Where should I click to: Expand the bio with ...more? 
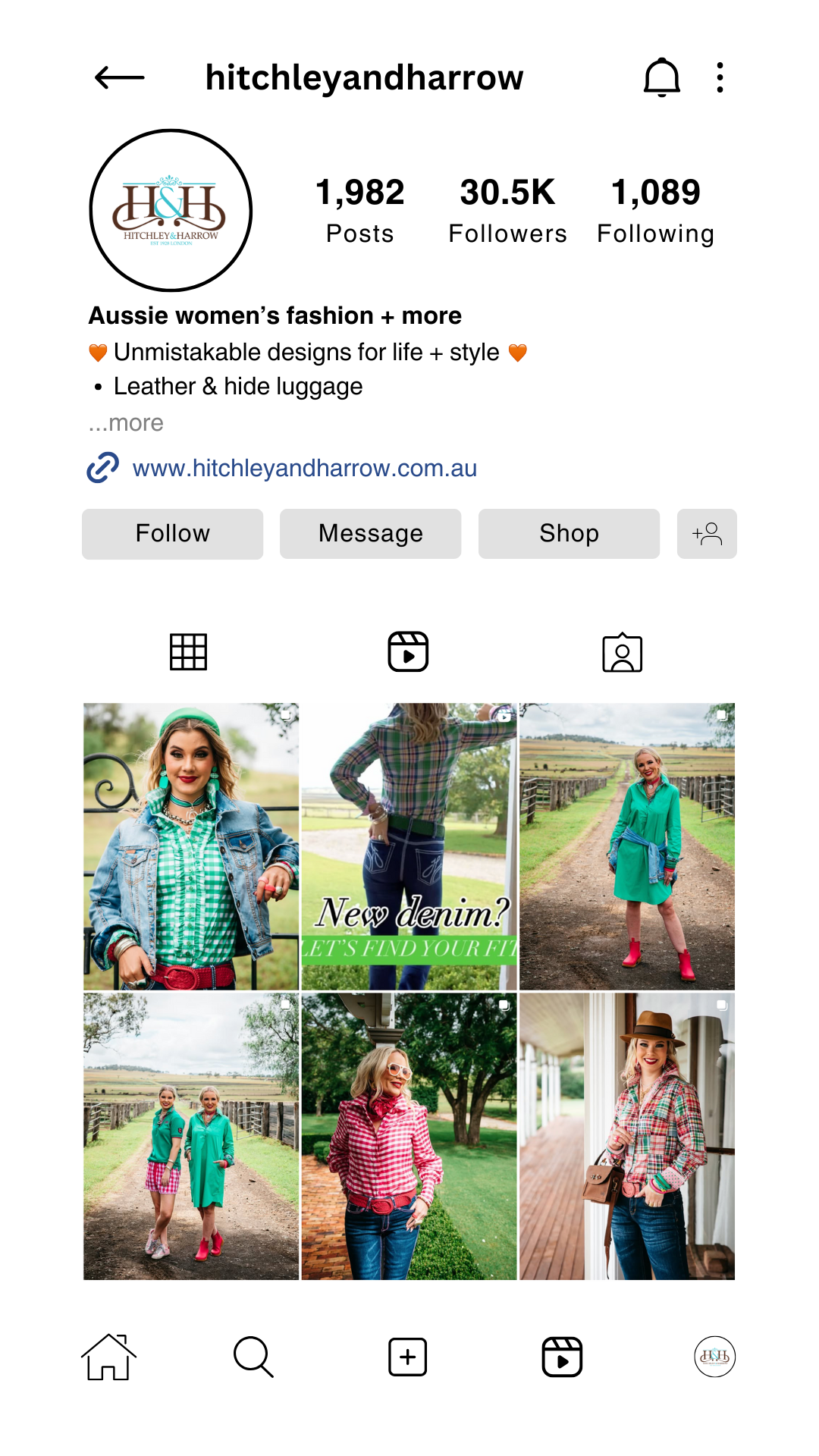click(126, 423)
